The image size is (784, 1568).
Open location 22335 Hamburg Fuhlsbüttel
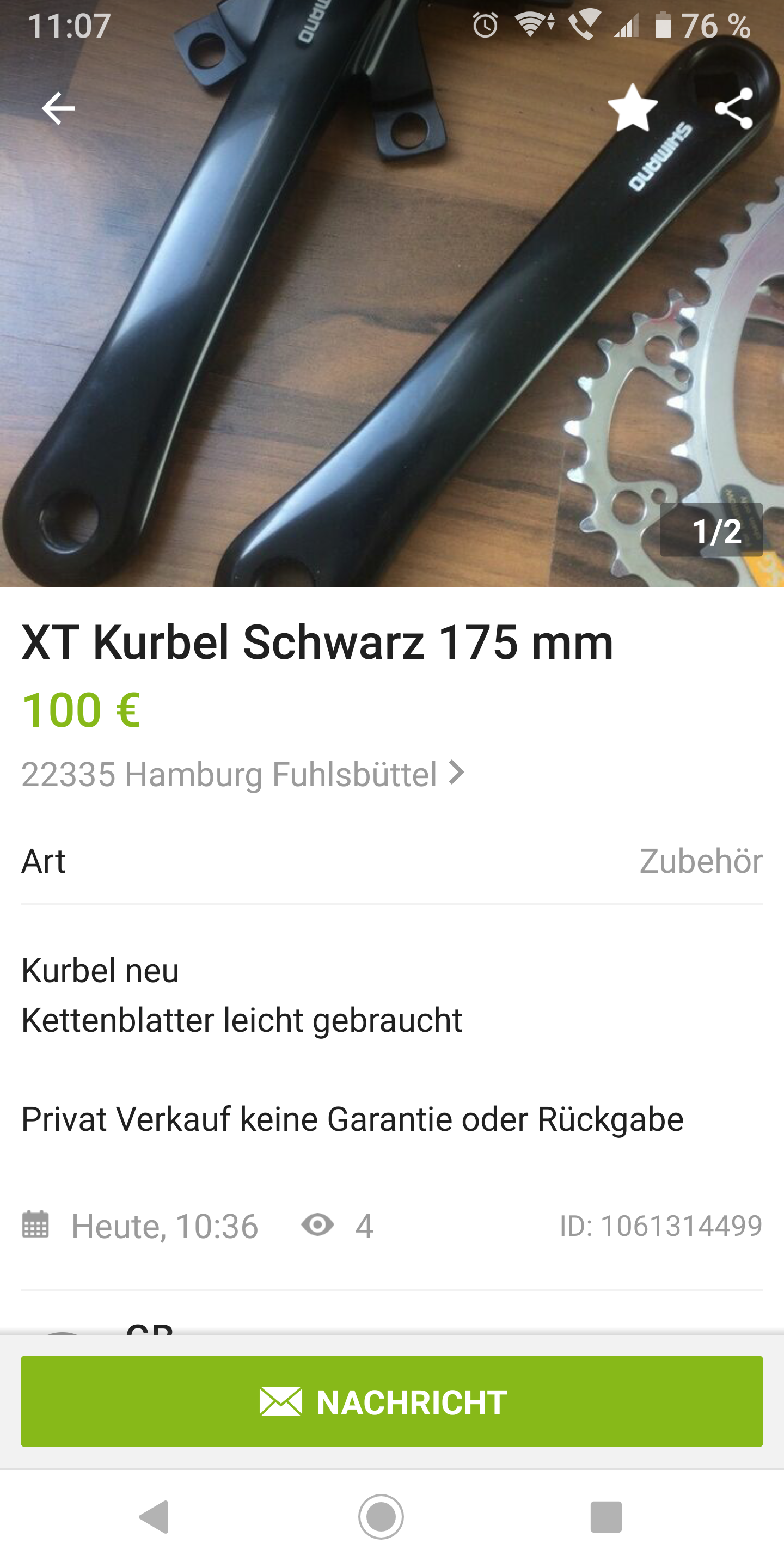click(x=242, y=774)
